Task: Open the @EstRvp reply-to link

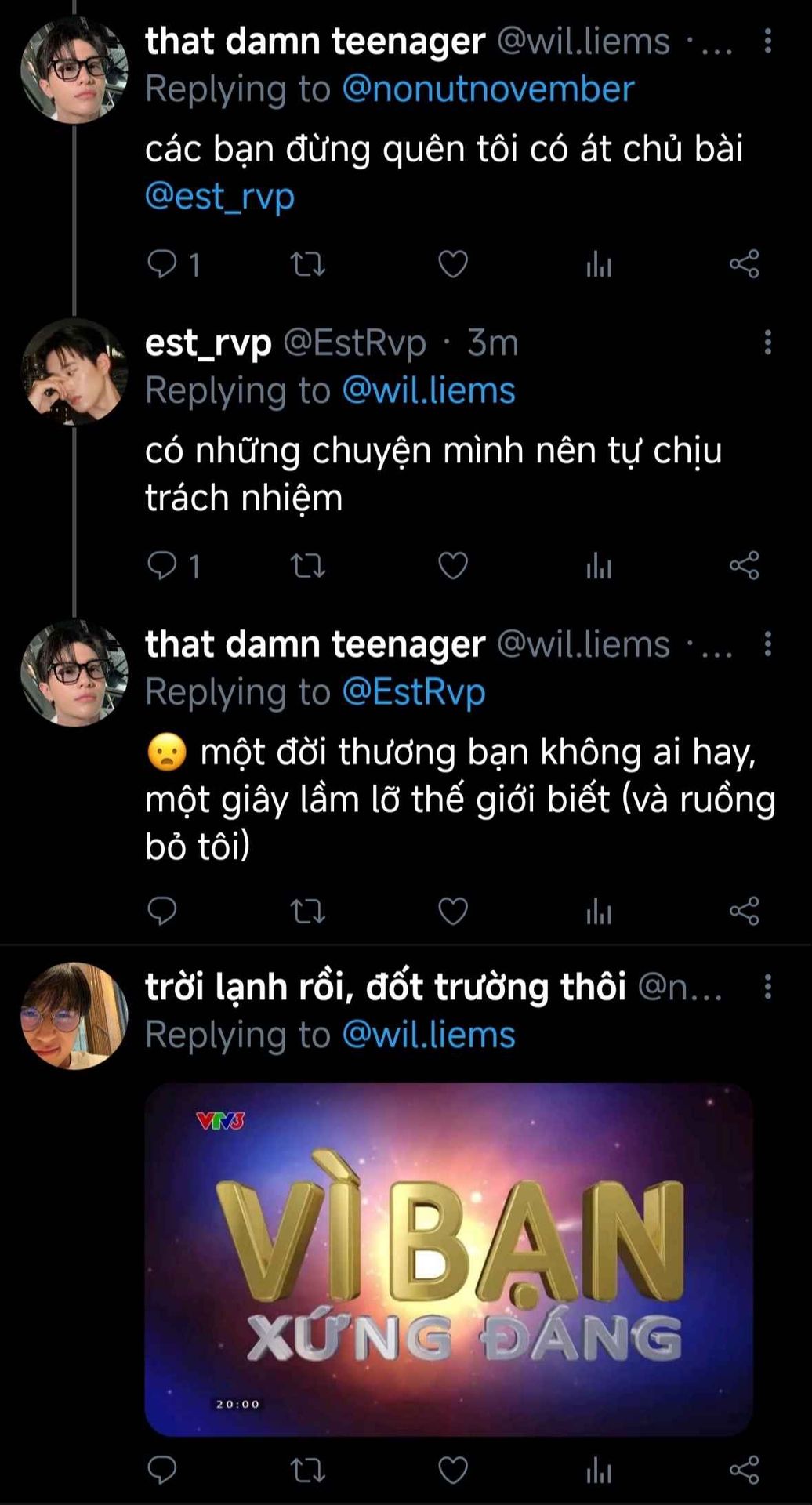Action: pyautogui.click(x=413, y=692)
